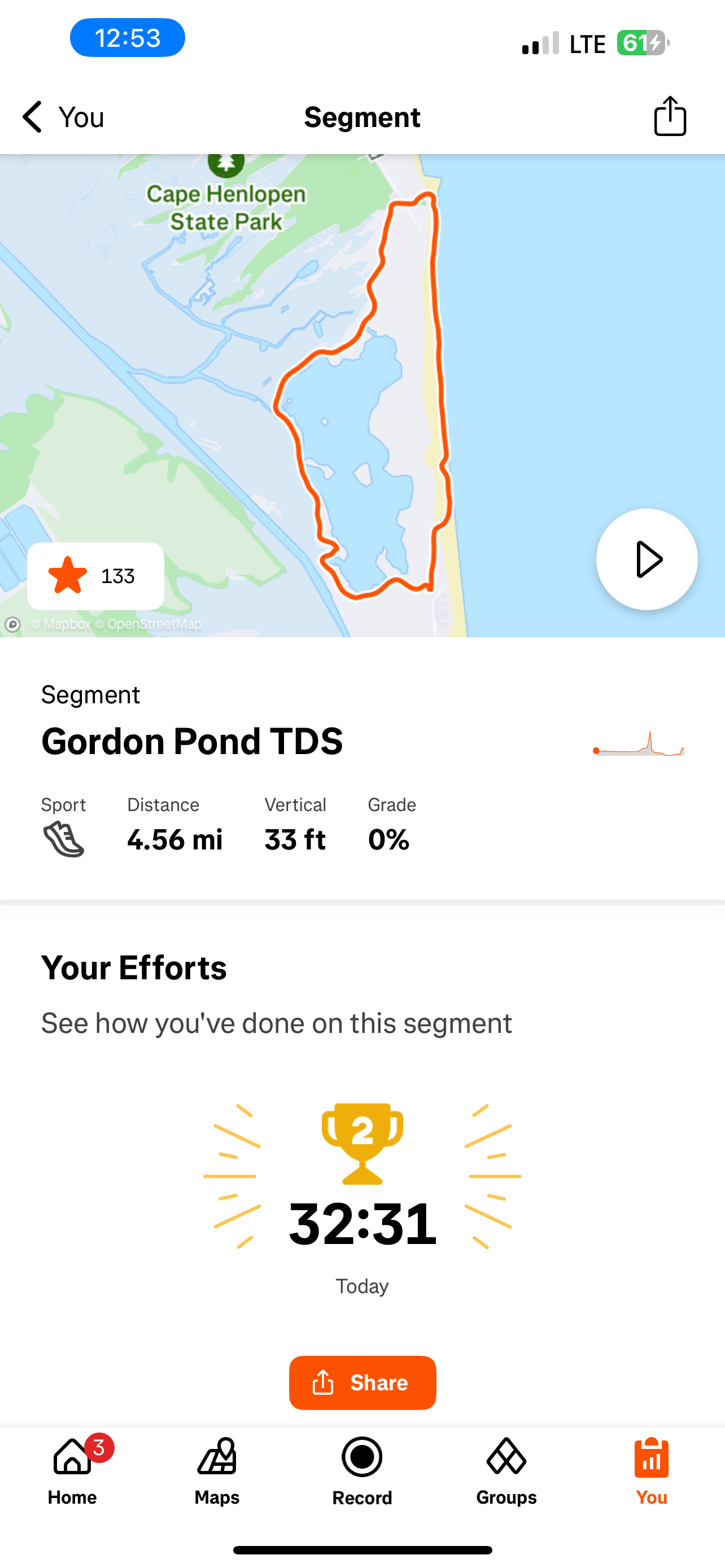
Task: Go back to the You screen
Action: (63, 117)
